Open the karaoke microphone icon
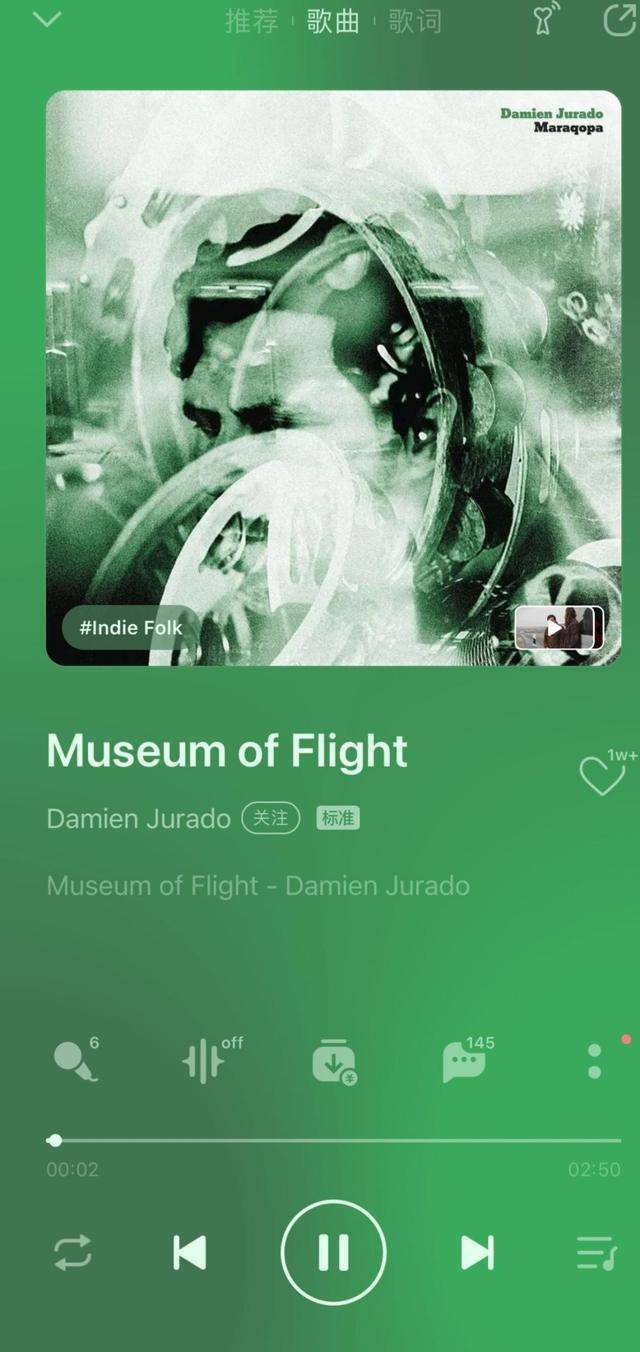Viewport: 640px width, 1352px height. [x=75, y=1061]
